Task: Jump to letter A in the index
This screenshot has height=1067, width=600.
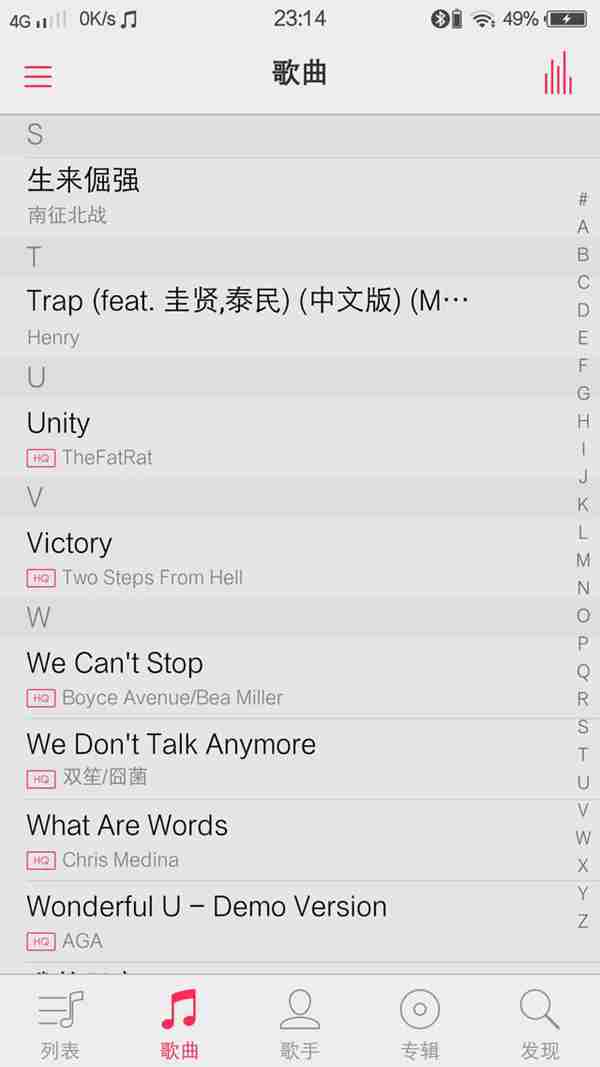Action: click(x=583, y=227)
